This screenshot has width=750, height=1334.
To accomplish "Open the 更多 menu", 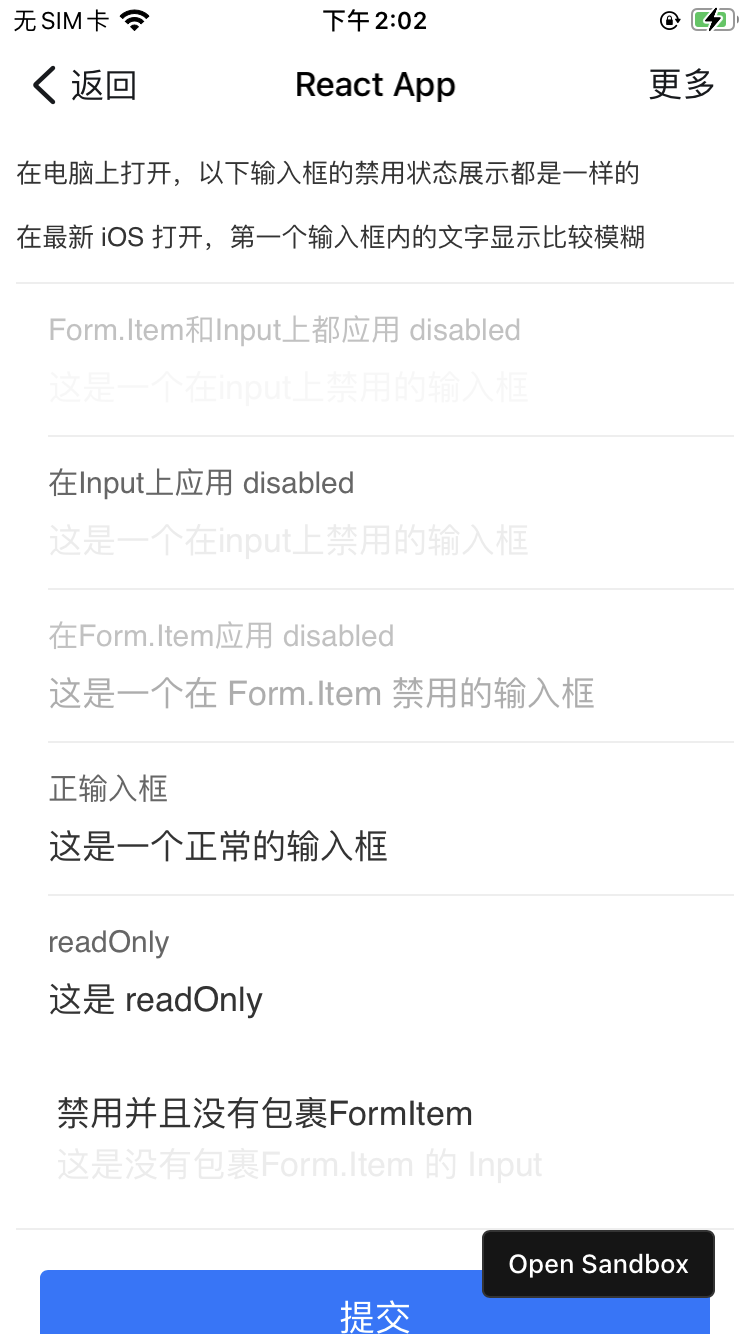I will pos(681,85).
